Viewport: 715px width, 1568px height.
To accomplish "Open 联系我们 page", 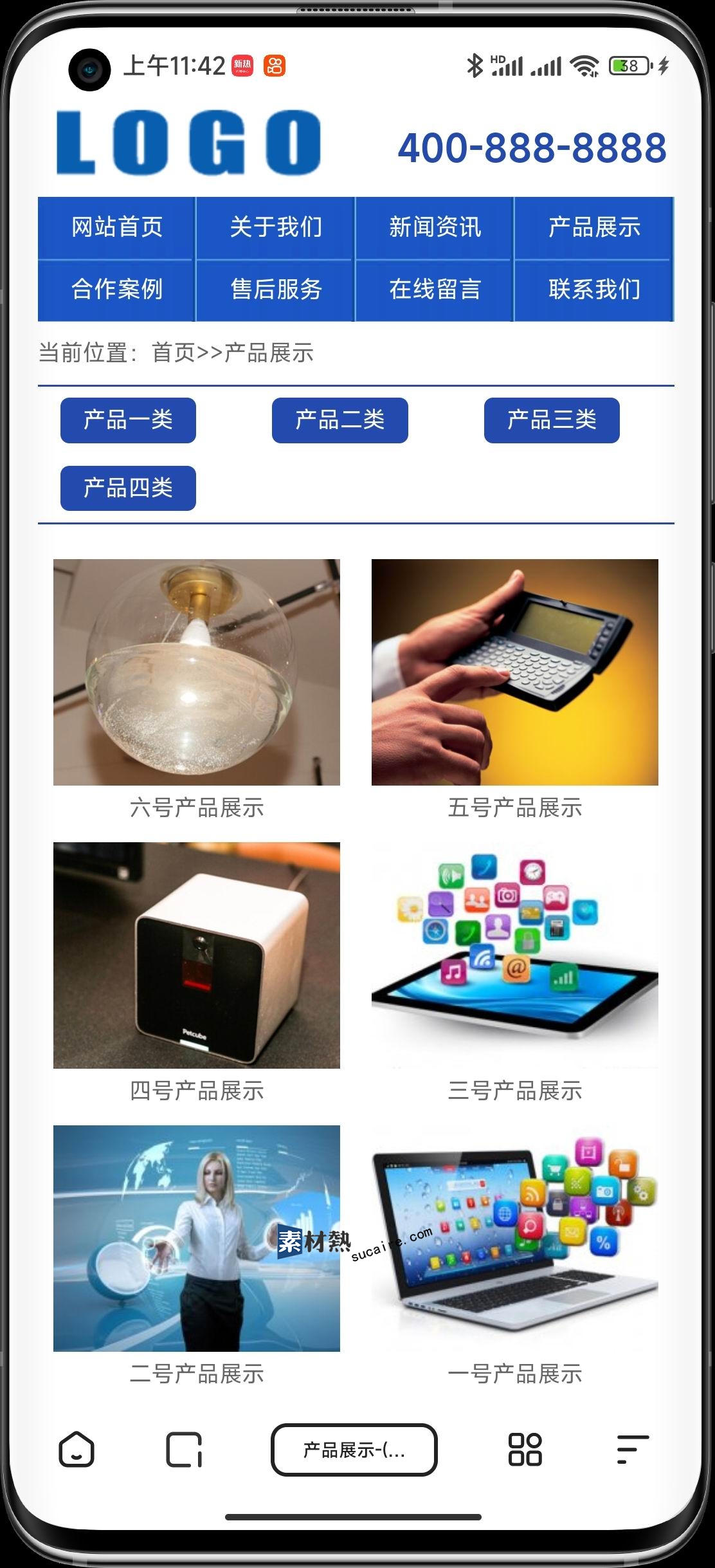I will coord(593,290).
